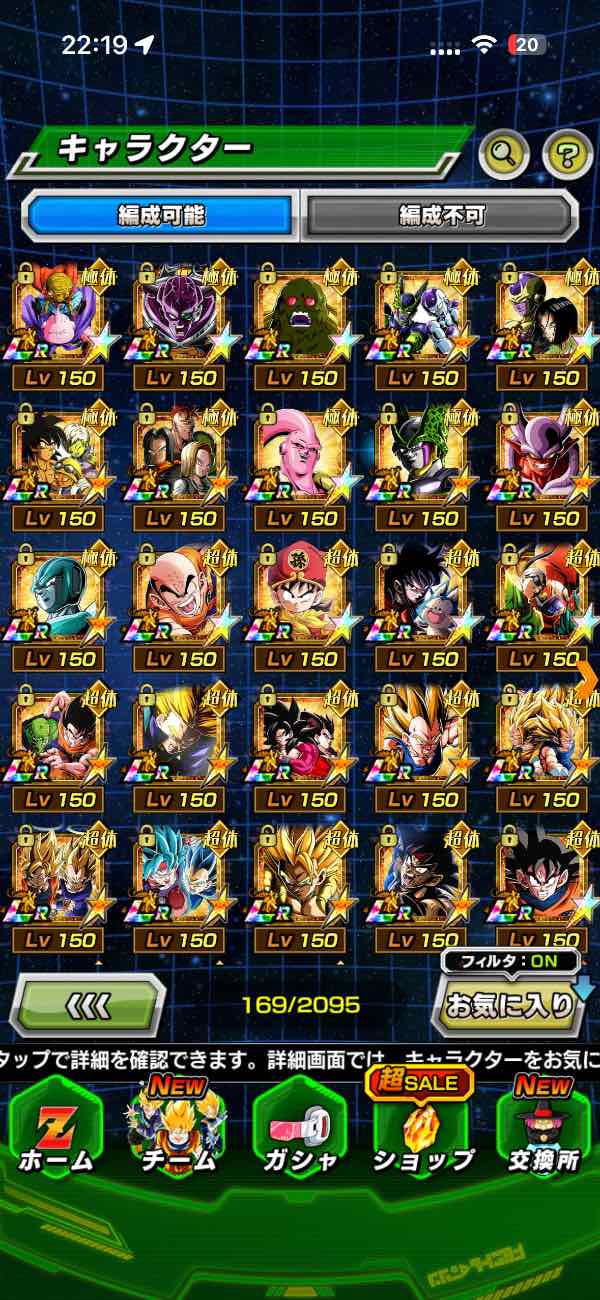
Task: Open the ホーム menu
Action: click(x=55, y=1131)
